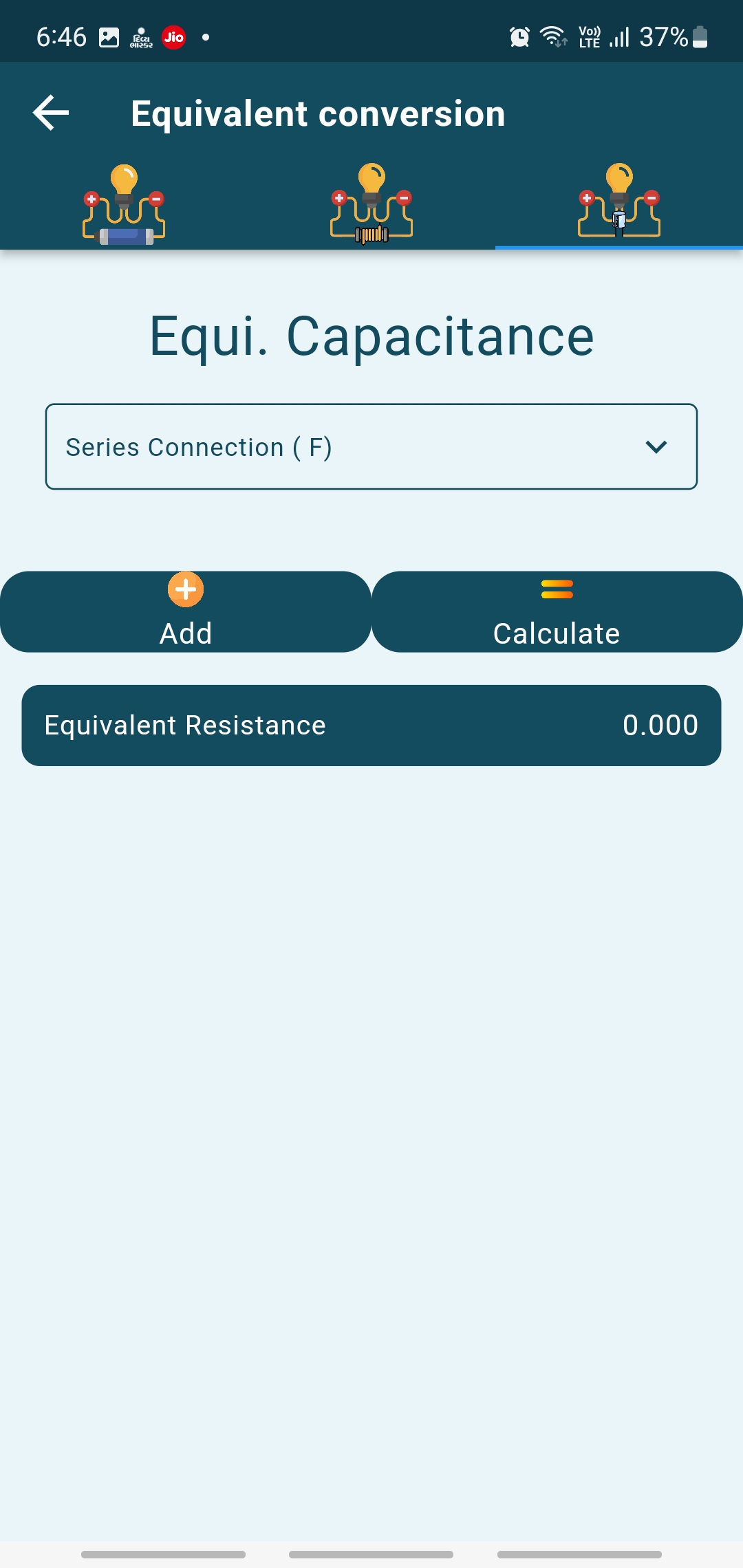This screenshot has width=743, height=1568.
Task: Switch to the middle tab with resistor icon
Action: point(371,204)
